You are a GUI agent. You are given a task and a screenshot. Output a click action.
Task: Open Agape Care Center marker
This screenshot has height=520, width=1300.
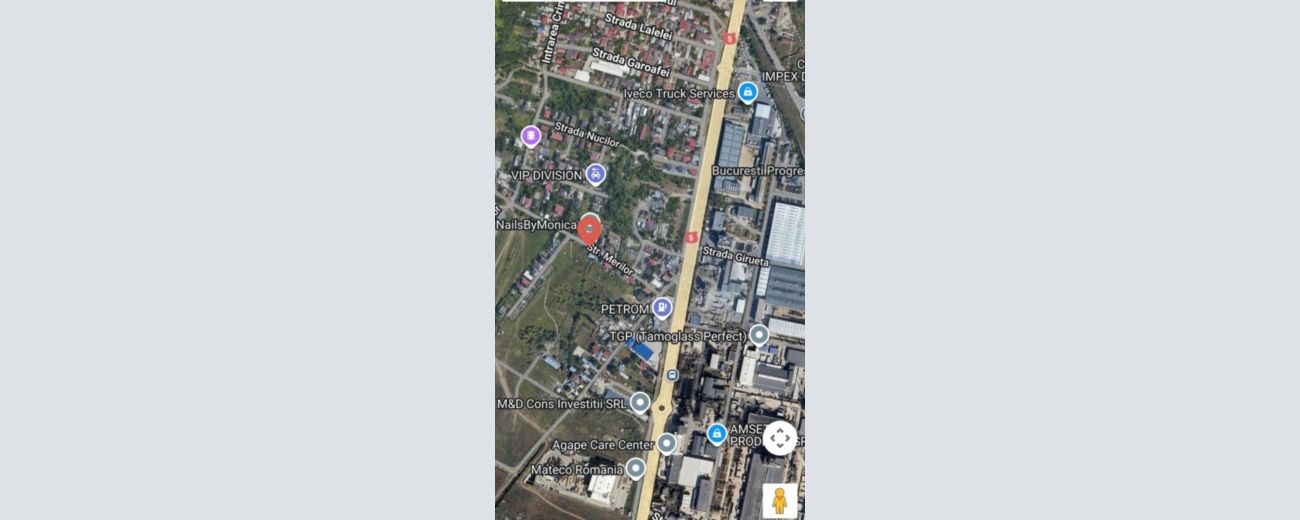point(666,443)
